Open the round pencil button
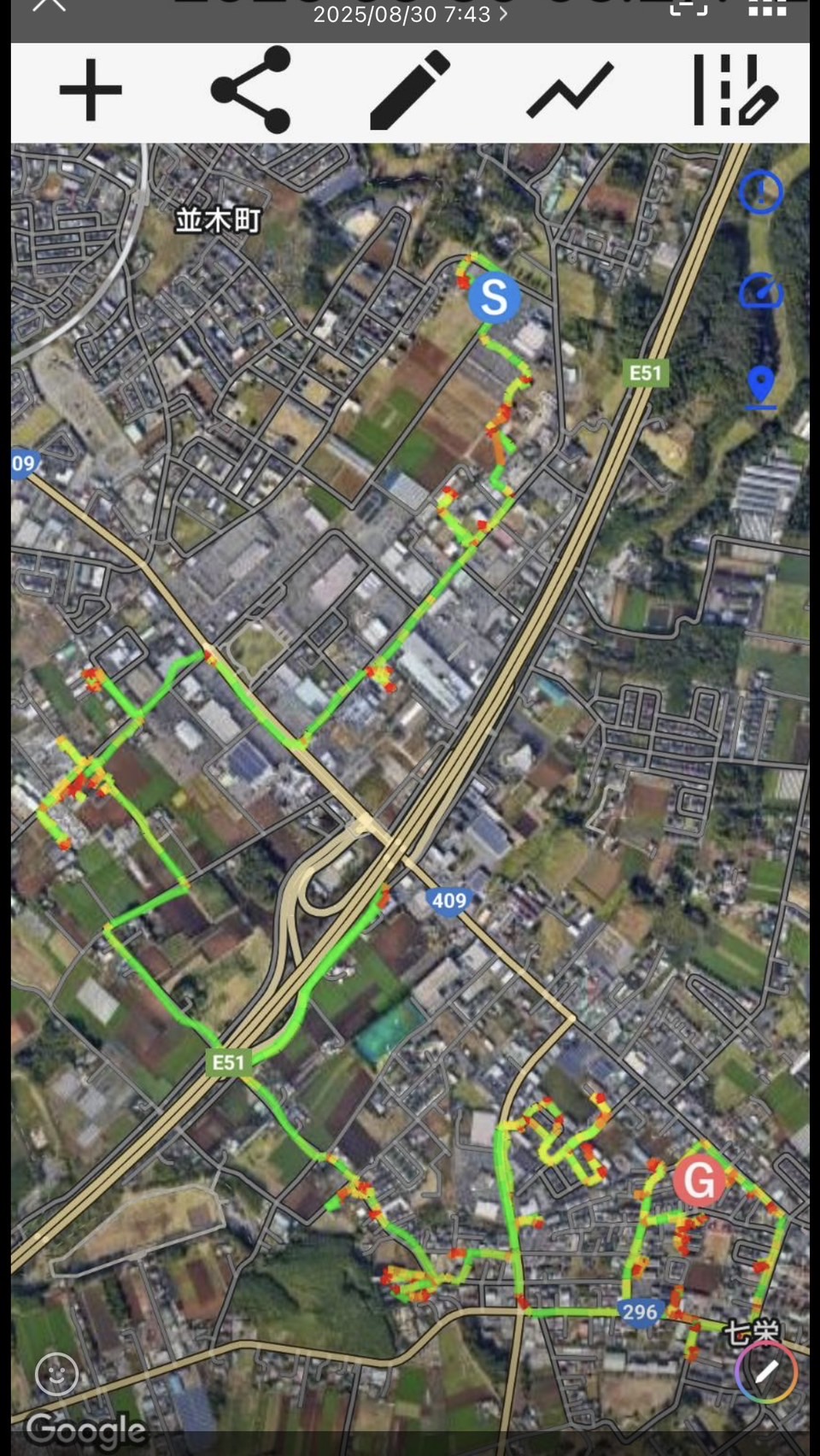The width and height of the screenshot is (820, 1456). (765, 1371)
